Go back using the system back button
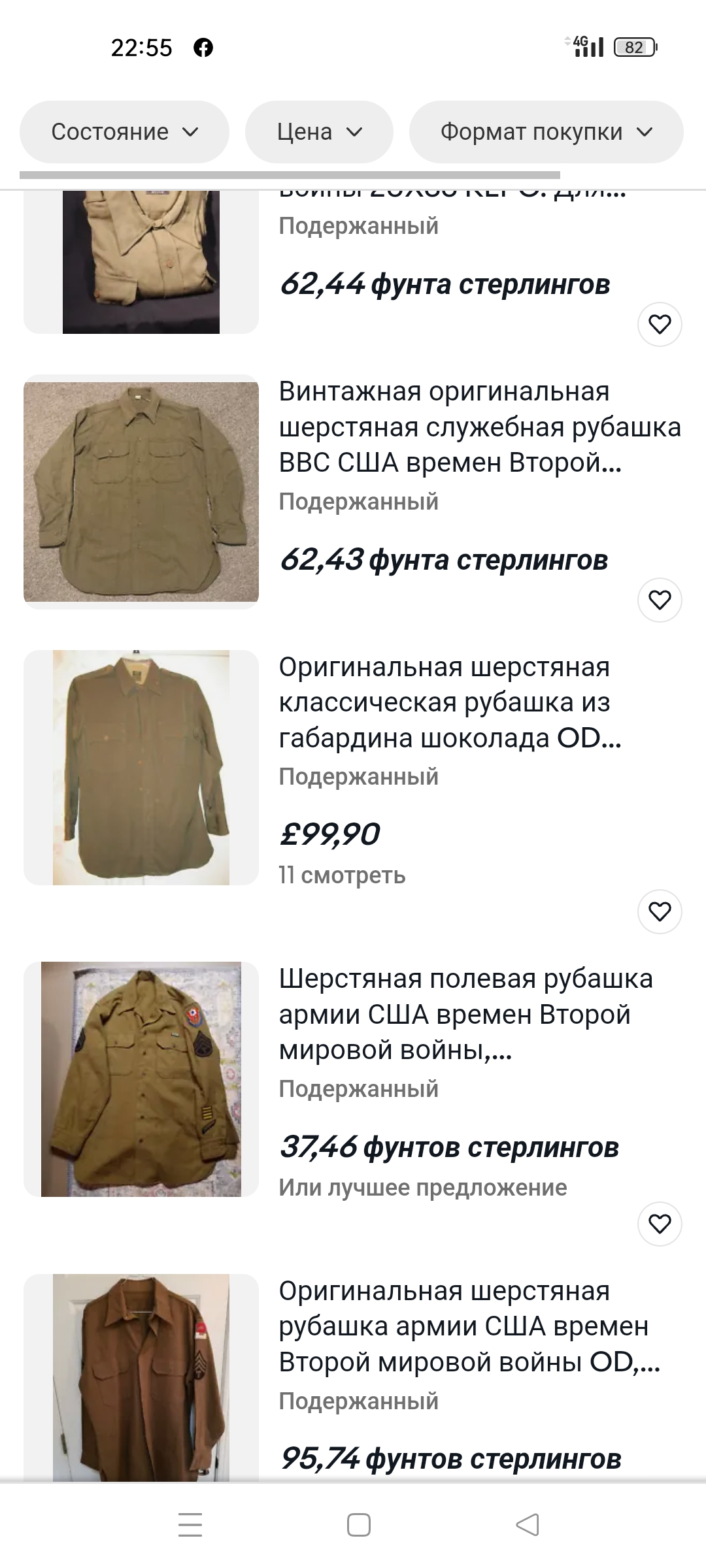The height and width of the screenshot is (1568, 706). [527, 1525]
